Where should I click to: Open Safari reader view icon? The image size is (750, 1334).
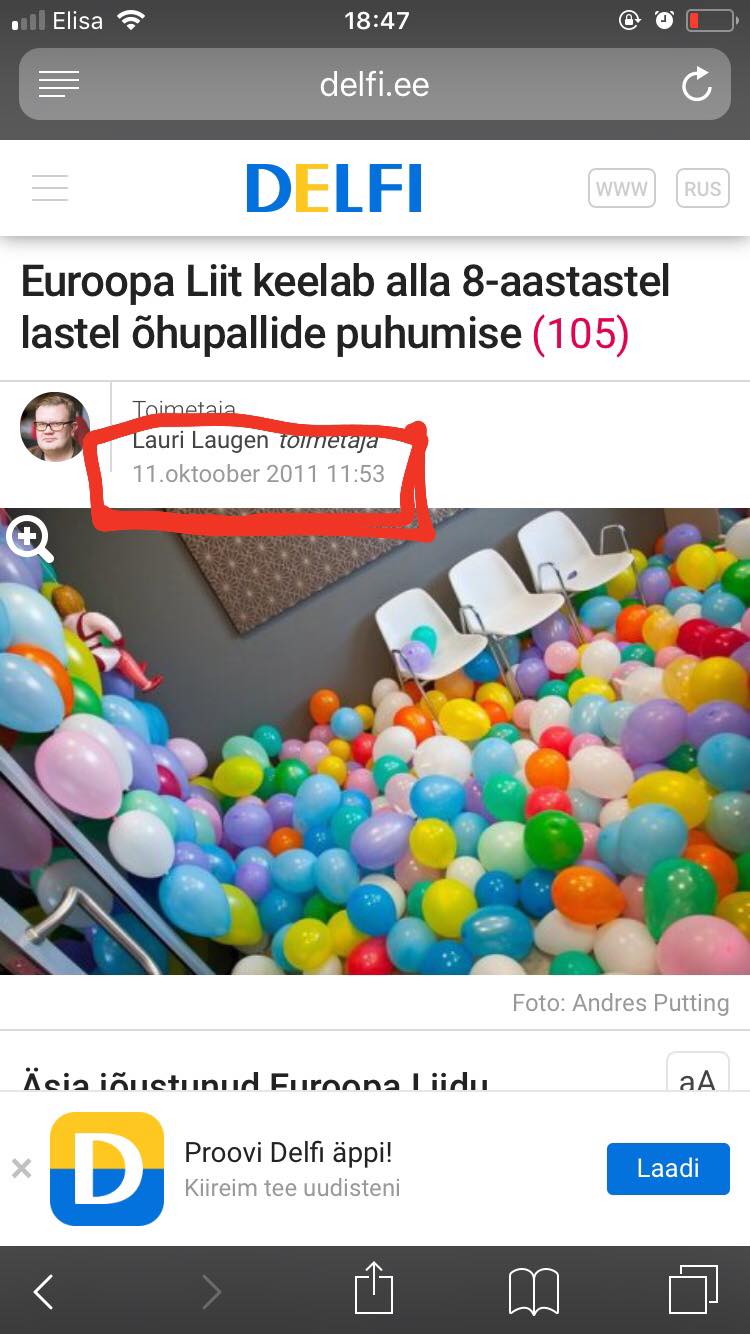59,85
